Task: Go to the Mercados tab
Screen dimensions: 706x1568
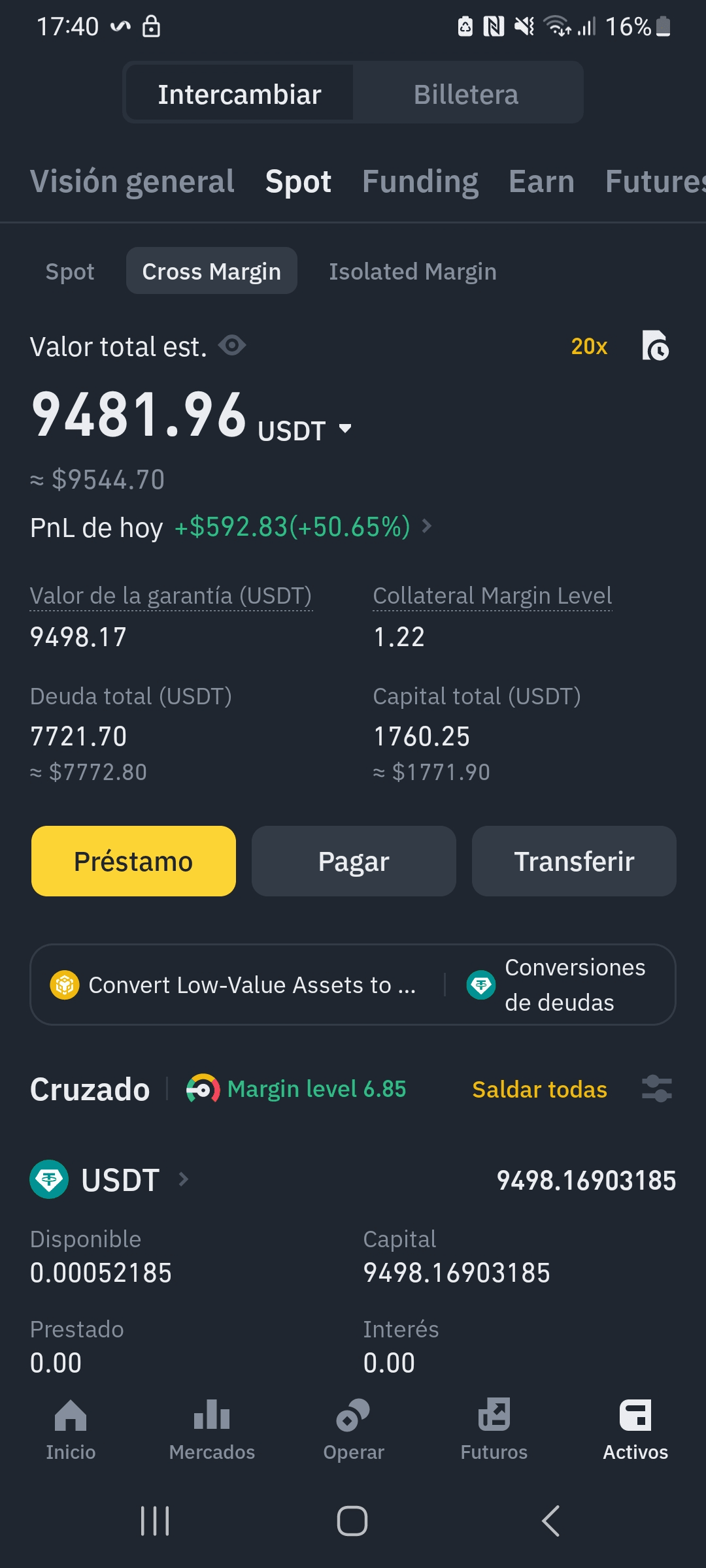Action: [x=212, y=1429]
